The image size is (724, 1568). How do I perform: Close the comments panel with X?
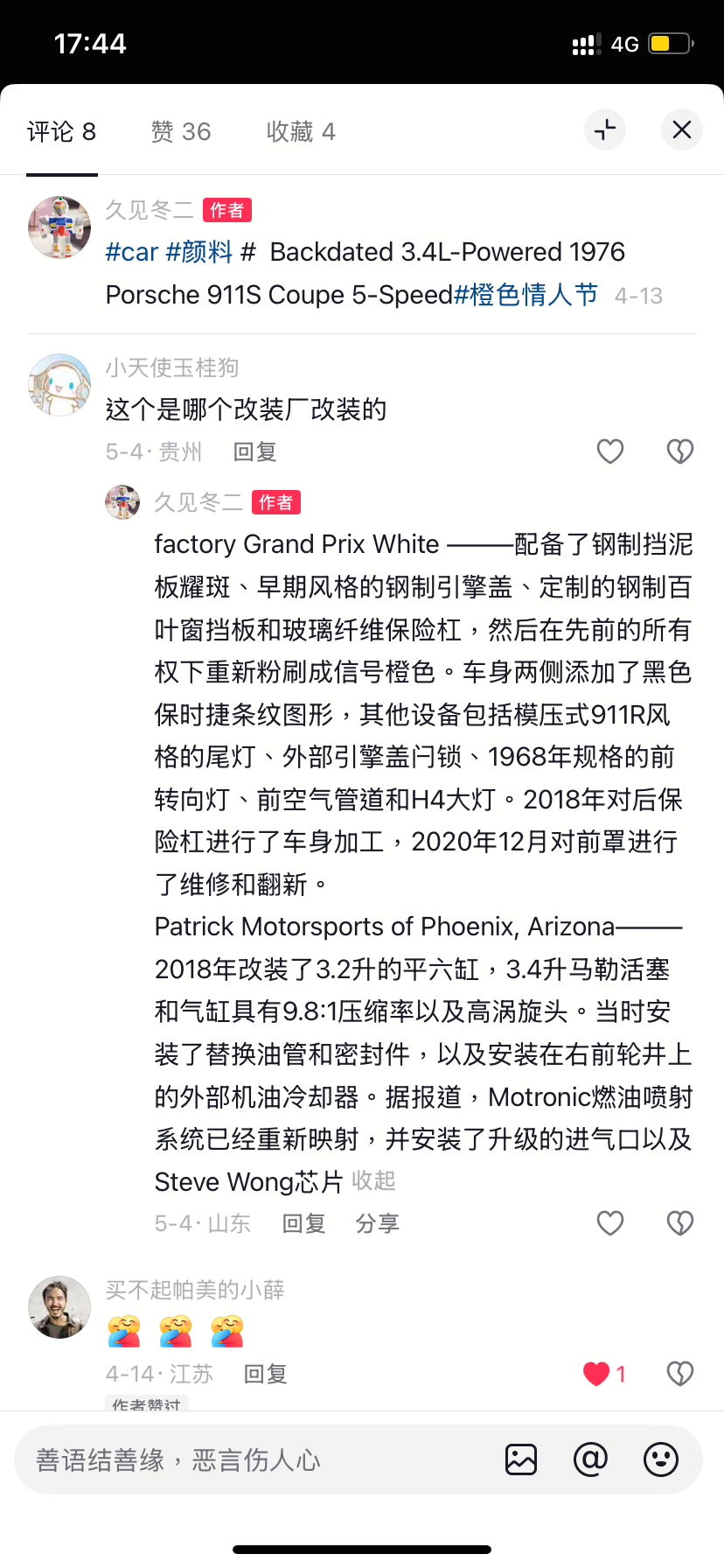(x=682, y=129)
